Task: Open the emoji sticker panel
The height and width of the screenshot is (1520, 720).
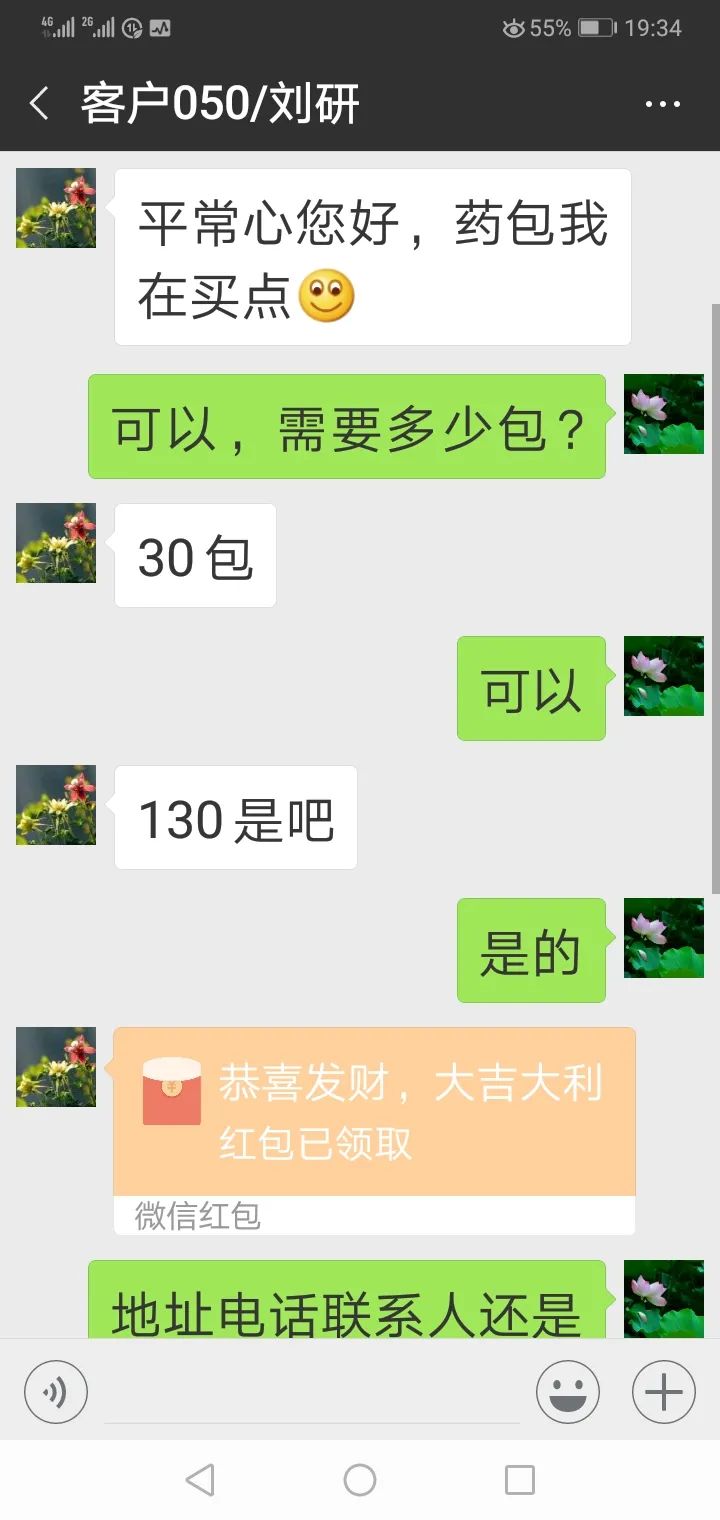Action: click(568, 1392)
